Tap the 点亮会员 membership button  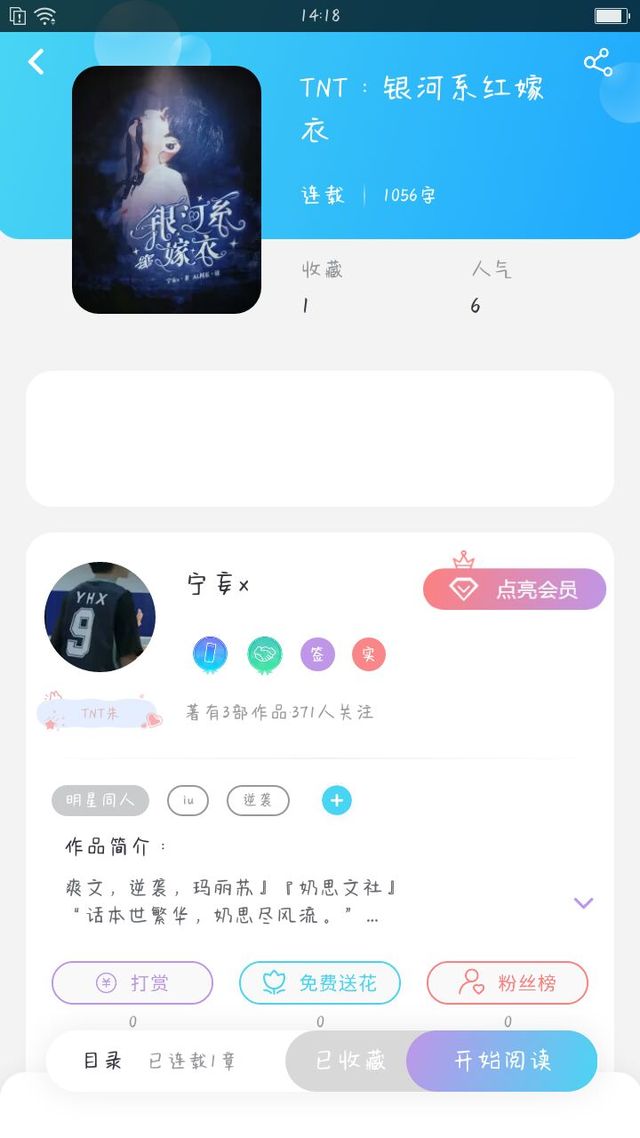[514, 589]
